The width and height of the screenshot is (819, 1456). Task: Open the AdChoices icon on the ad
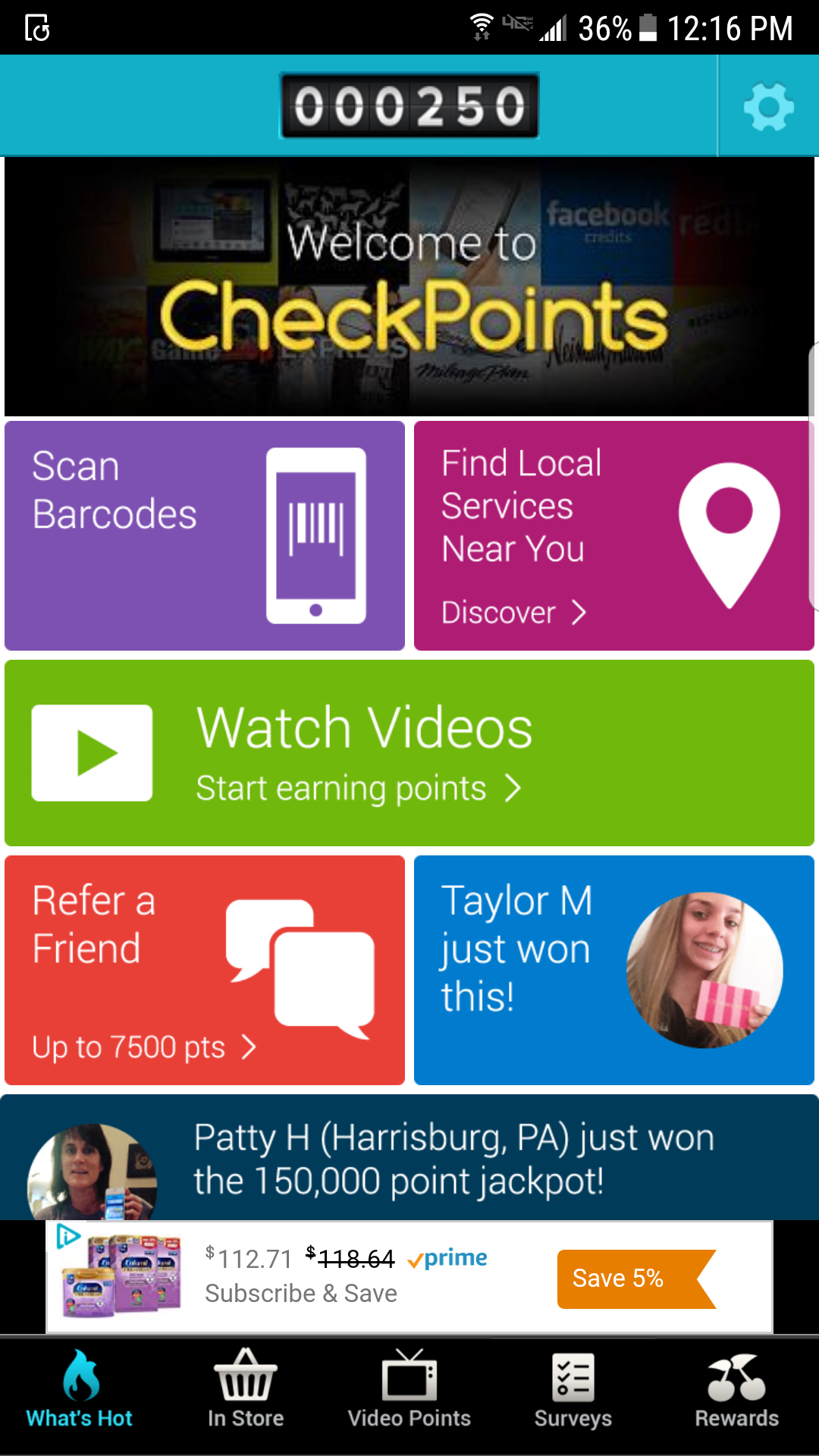point(68,1236)
